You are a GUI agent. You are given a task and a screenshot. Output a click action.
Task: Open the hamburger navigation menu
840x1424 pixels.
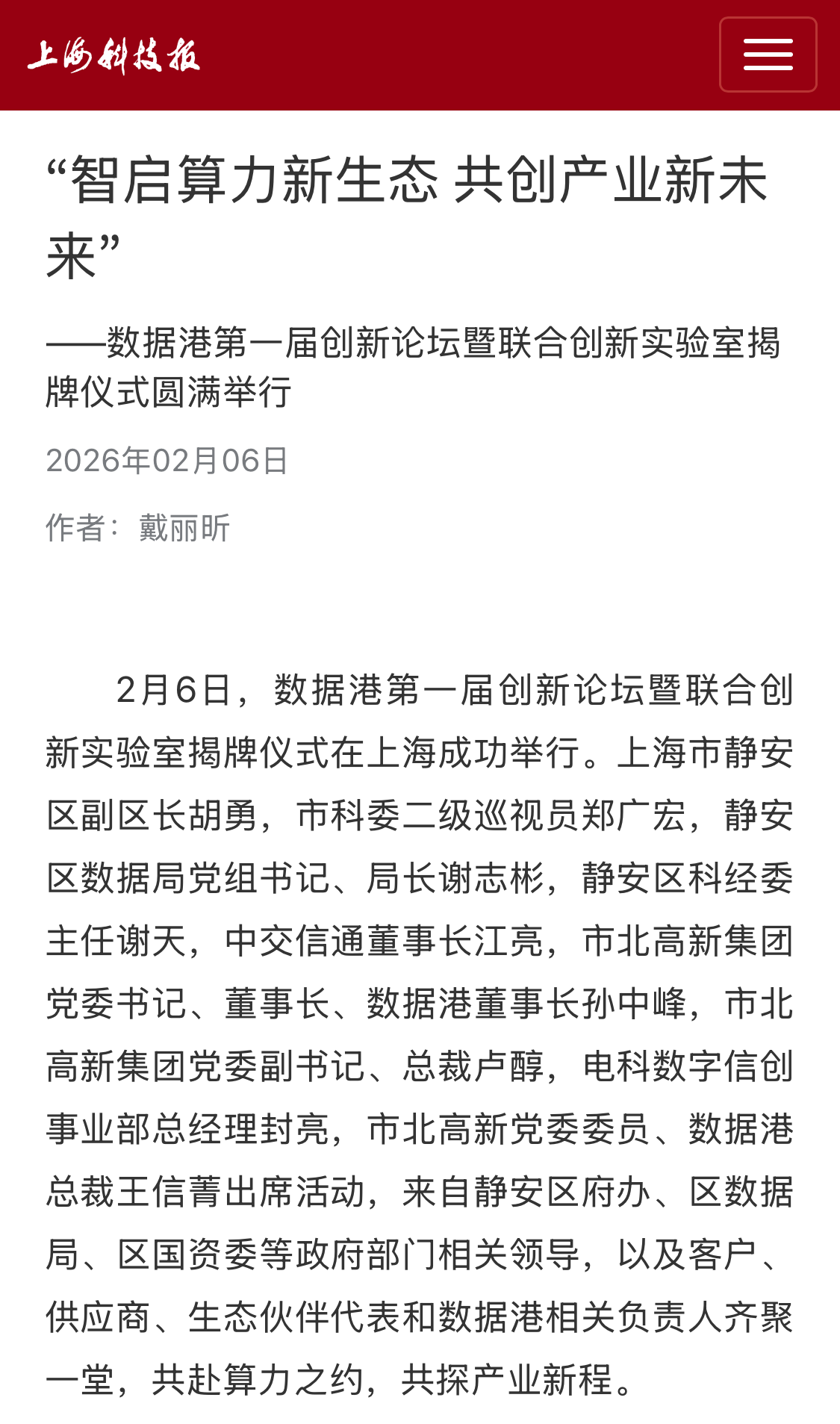tap(768, 55)
